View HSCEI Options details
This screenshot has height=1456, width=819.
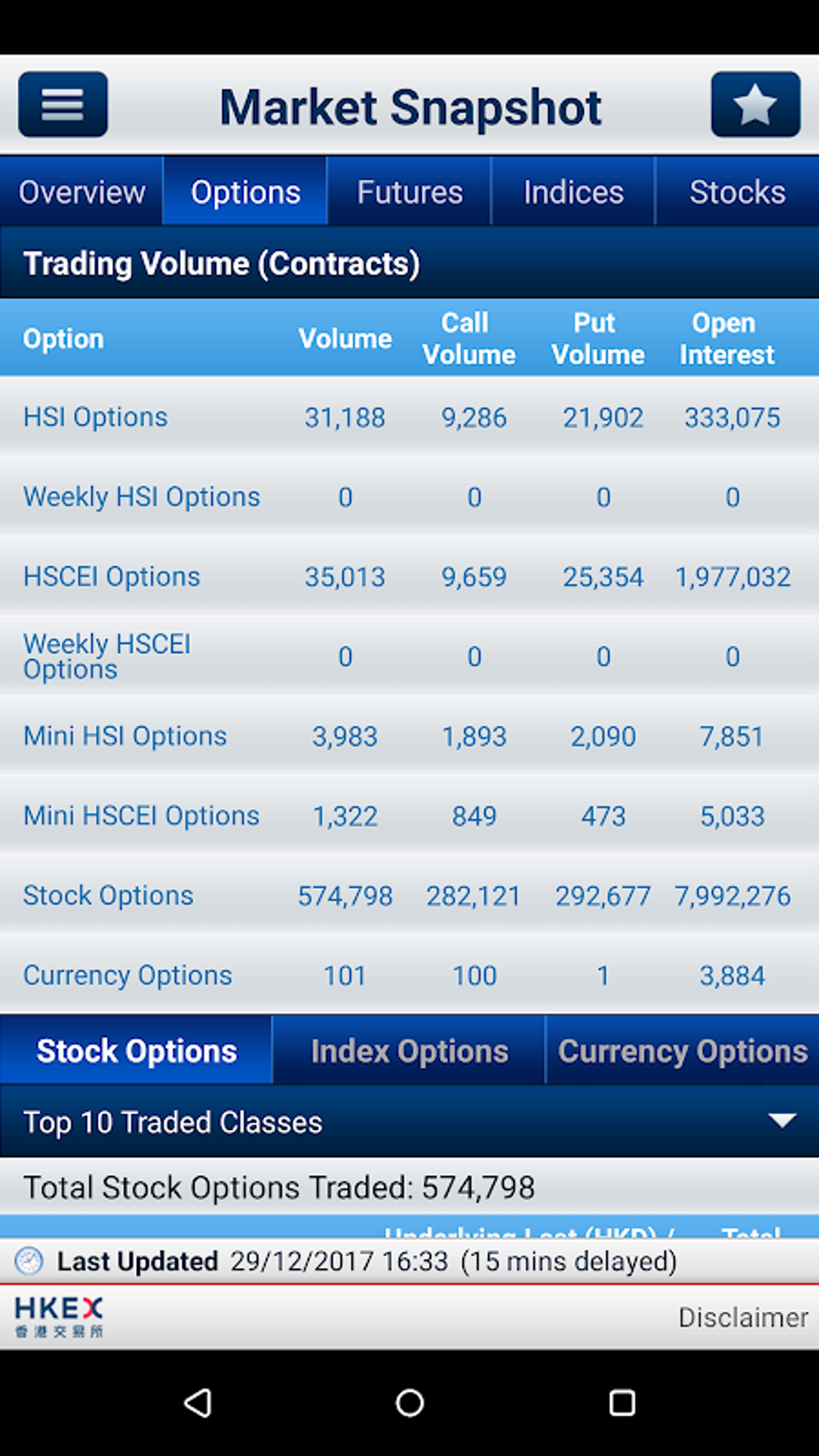(x=112, y=577)
